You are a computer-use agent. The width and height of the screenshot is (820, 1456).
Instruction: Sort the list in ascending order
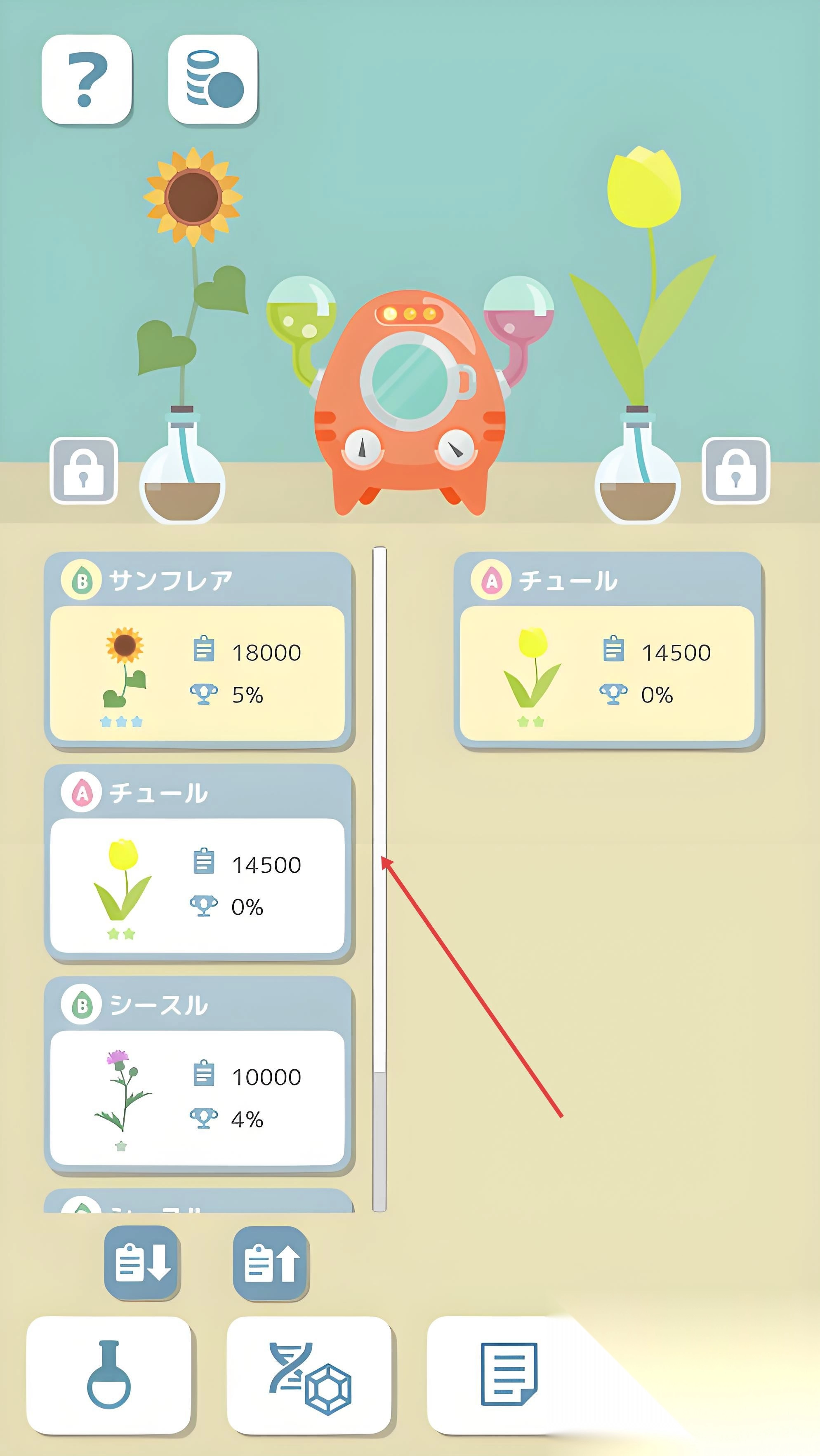[x=271, y=1263]
